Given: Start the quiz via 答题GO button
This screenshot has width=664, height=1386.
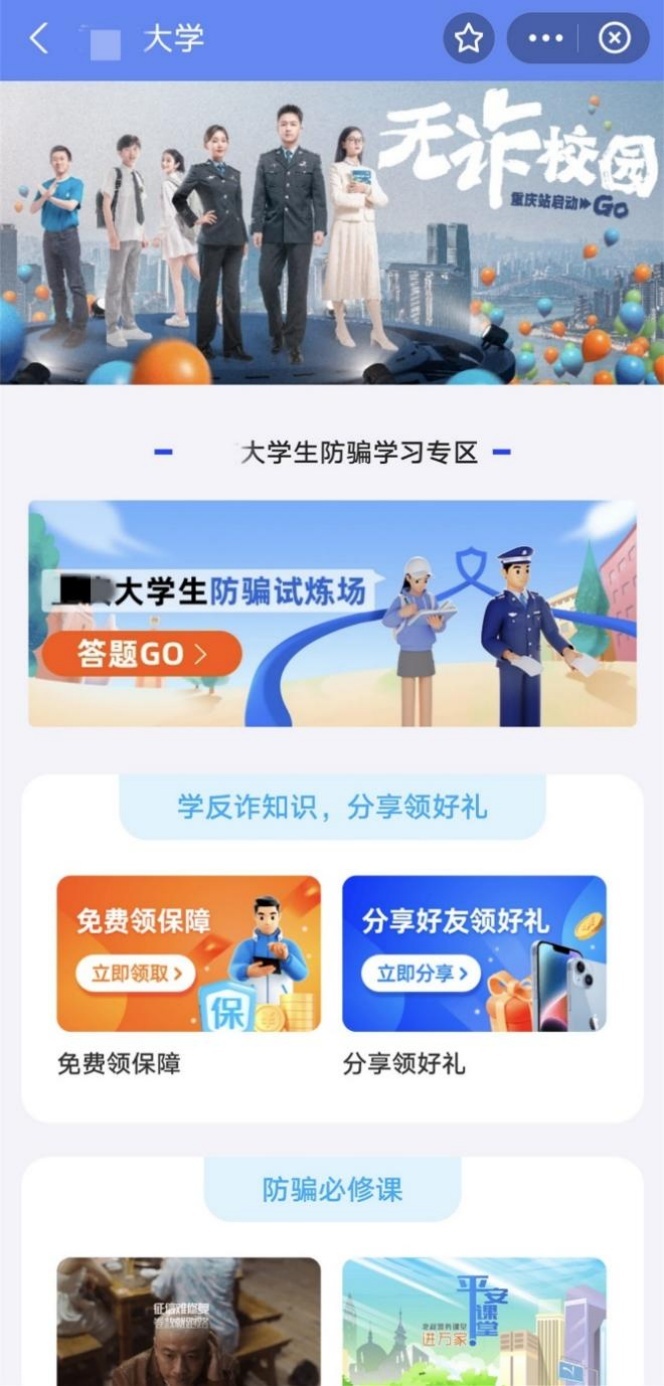Looking at the screenshot, I should point(142,654).
